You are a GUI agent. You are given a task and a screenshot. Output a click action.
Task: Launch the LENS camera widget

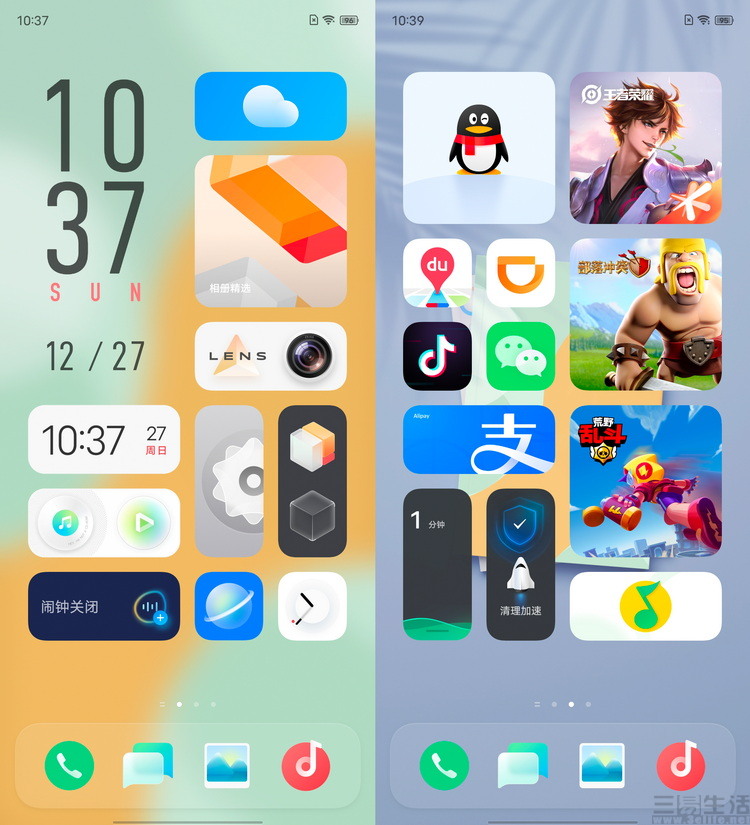pos(270,356)
